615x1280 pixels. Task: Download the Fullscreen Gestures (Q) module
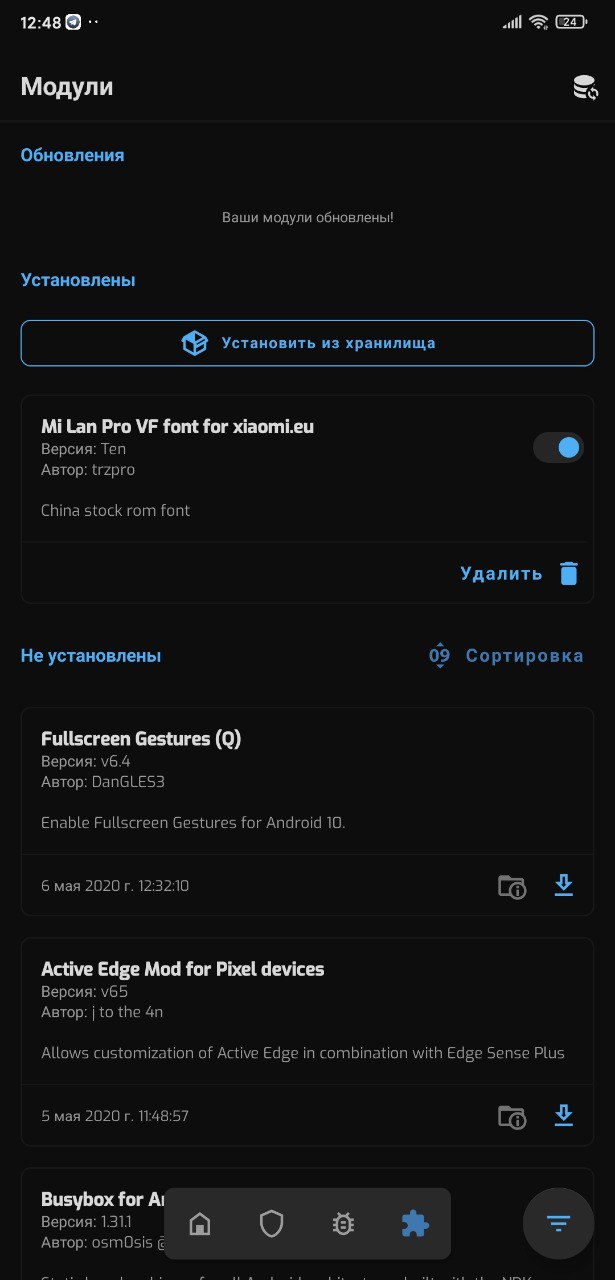tap(564, 886)
